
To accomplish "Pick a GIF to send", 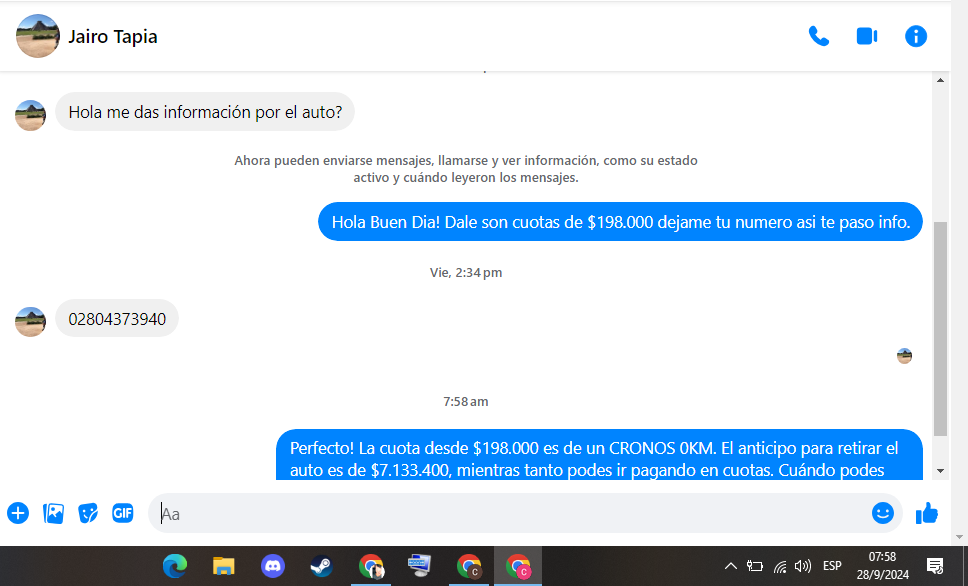I will click(x=123, y=513).
